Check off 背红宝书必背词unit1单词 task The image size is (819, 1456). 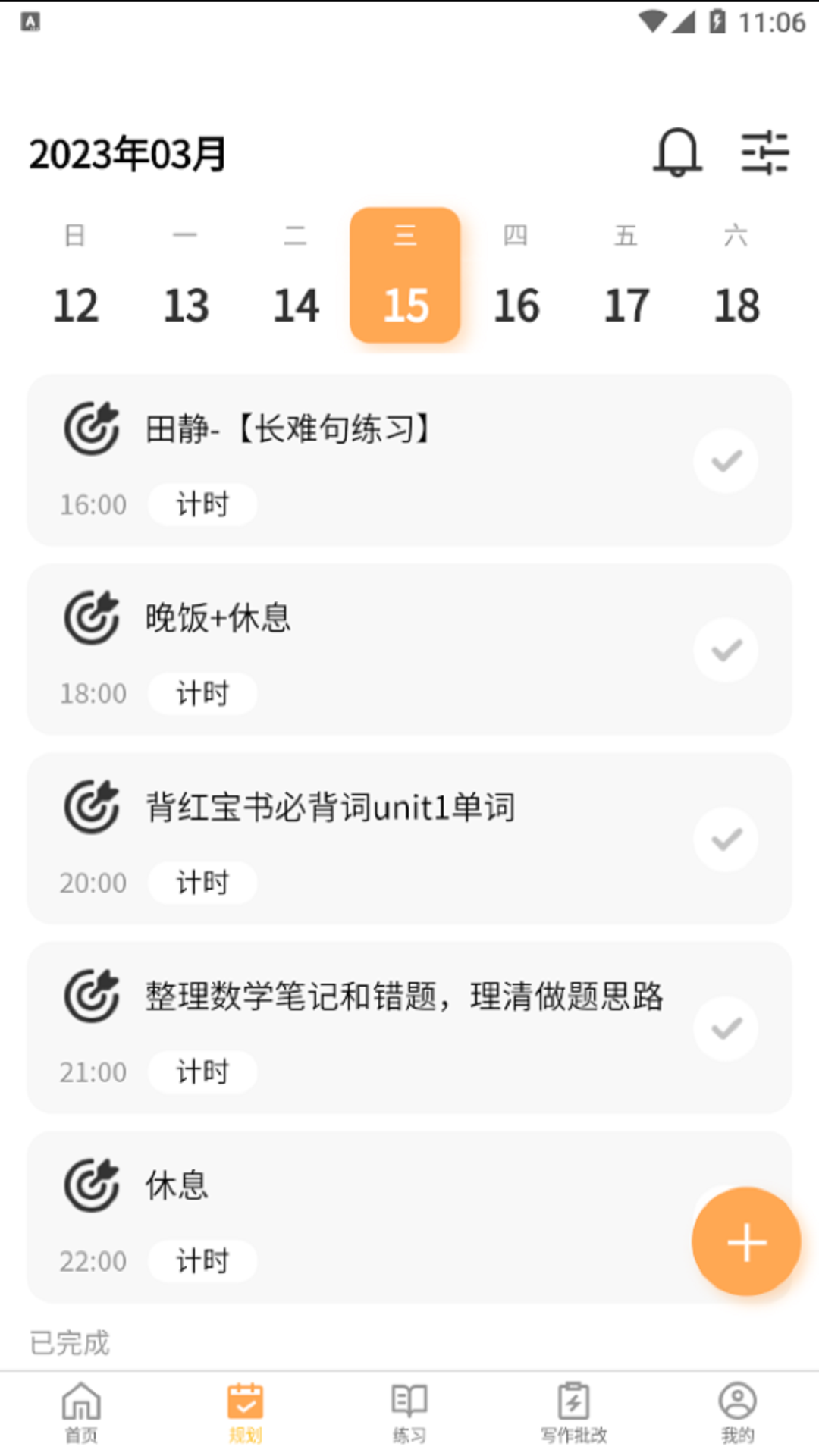[726, 839]
